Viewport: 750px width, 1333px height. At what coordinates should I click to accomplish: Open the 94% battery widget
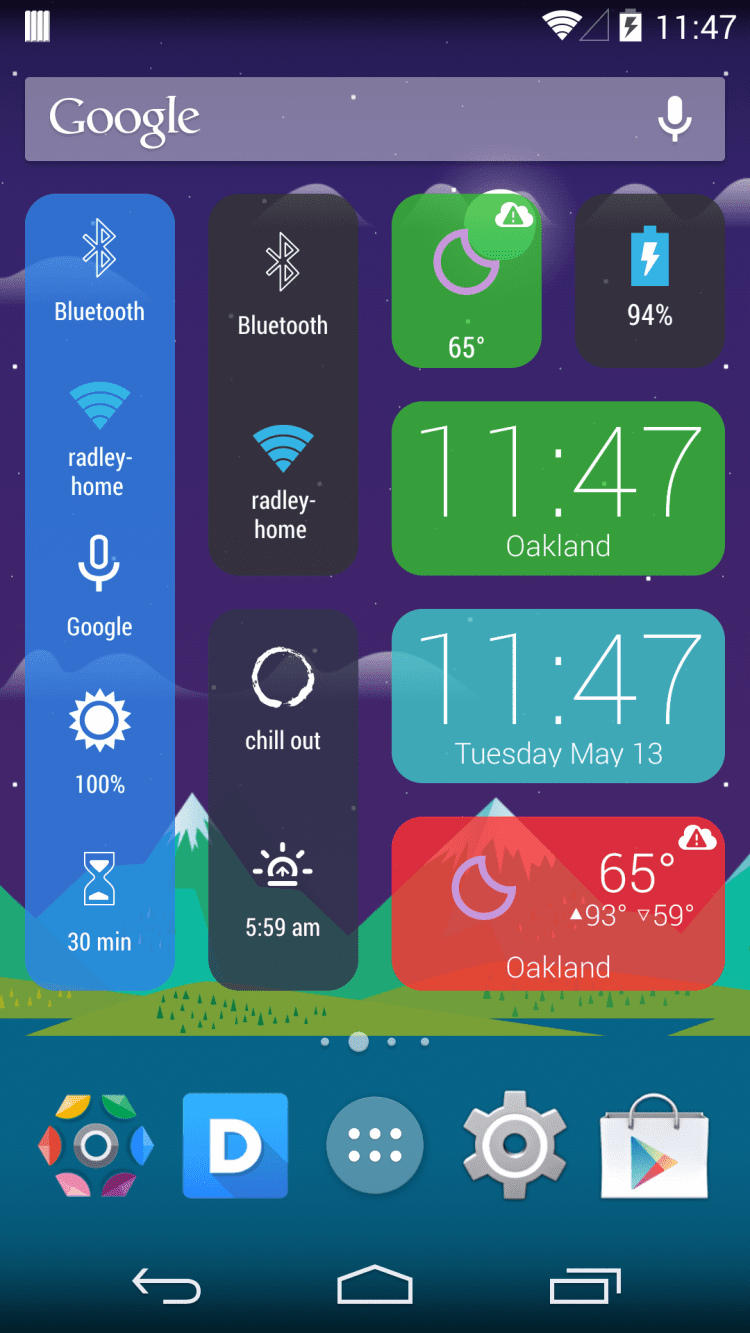coord(650,280)
